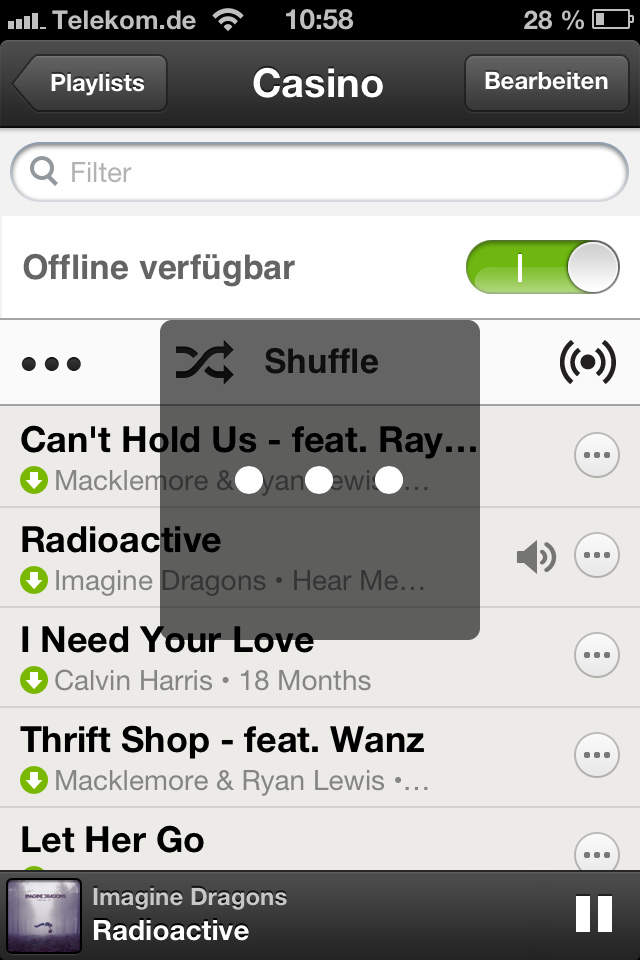Go back to Playlists

click(90, 84)
